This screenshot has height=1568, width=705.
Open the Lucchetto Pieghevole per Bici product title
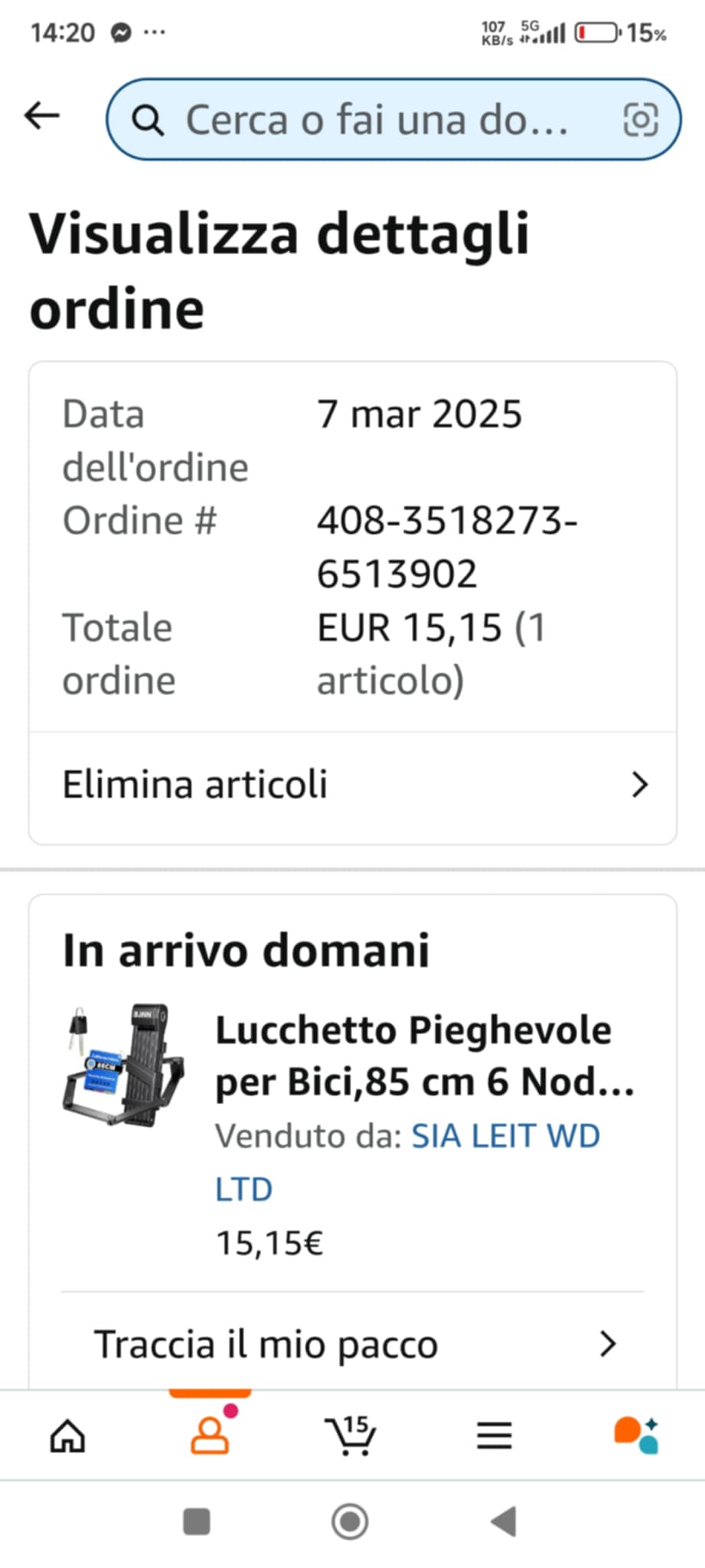point(424,1056)
